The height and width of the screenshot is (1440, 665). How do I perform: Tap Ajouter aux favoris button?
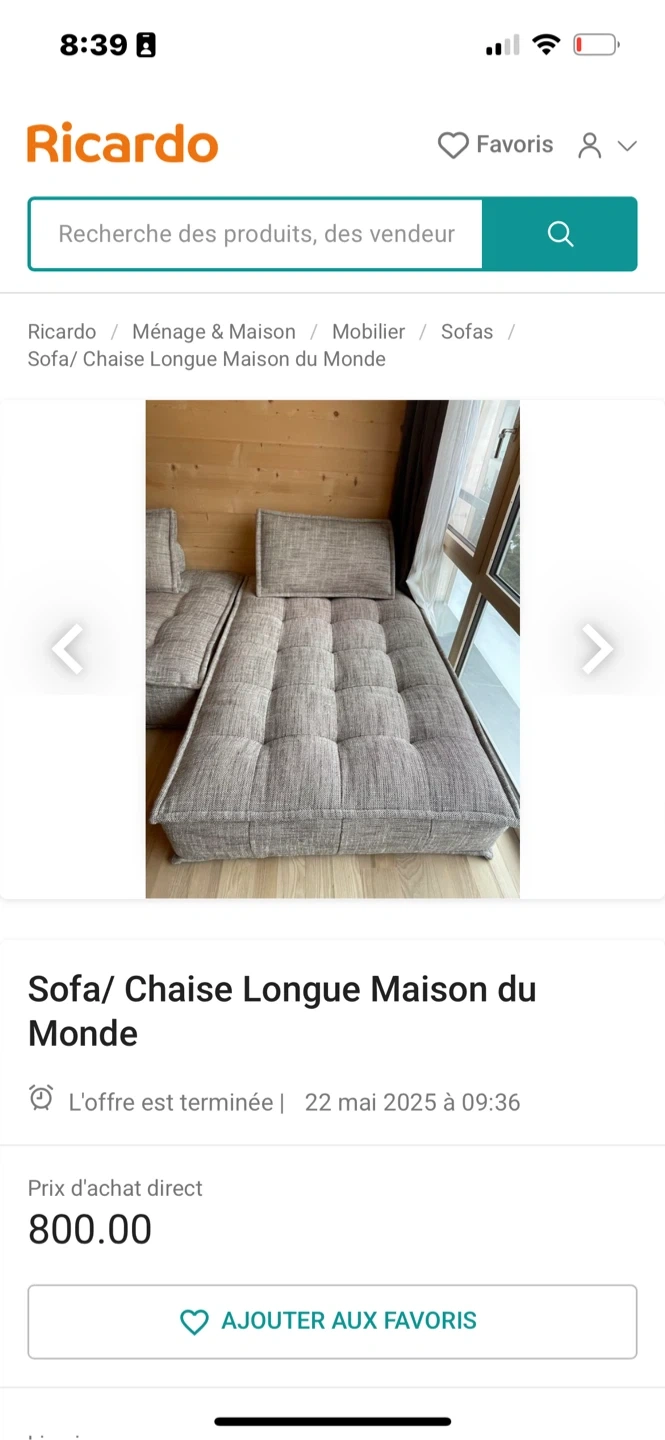coord(332,1321)
